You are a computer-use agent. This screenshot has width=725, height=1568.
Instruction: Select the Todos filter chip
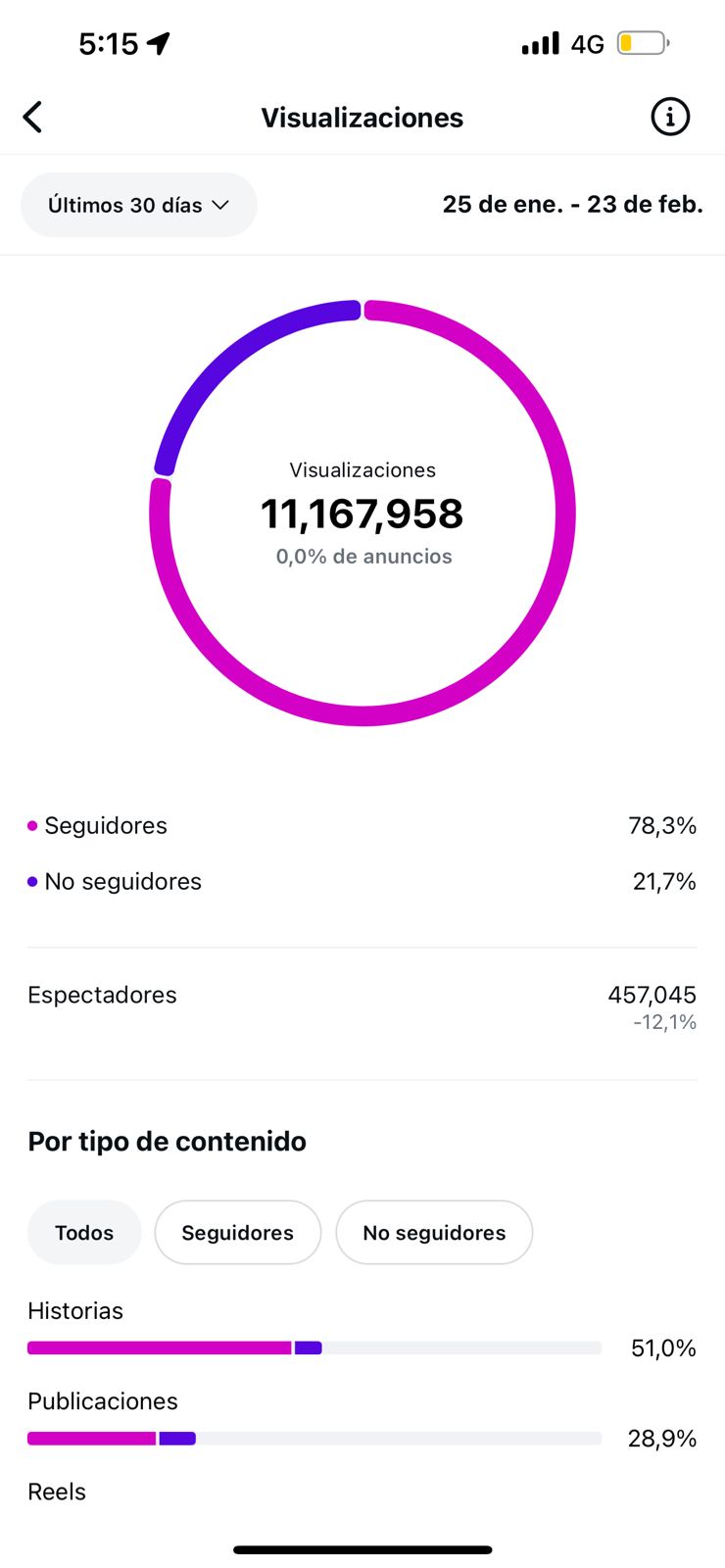[84, 1233]
